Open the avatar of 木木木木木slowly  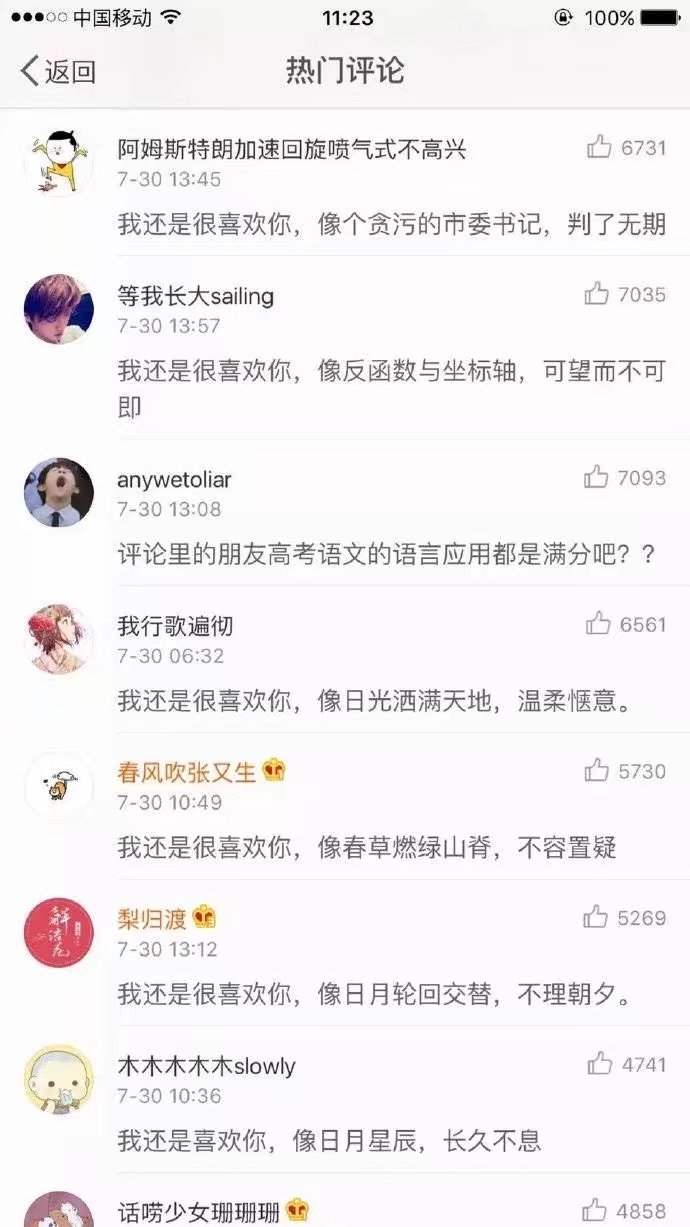59,1080
